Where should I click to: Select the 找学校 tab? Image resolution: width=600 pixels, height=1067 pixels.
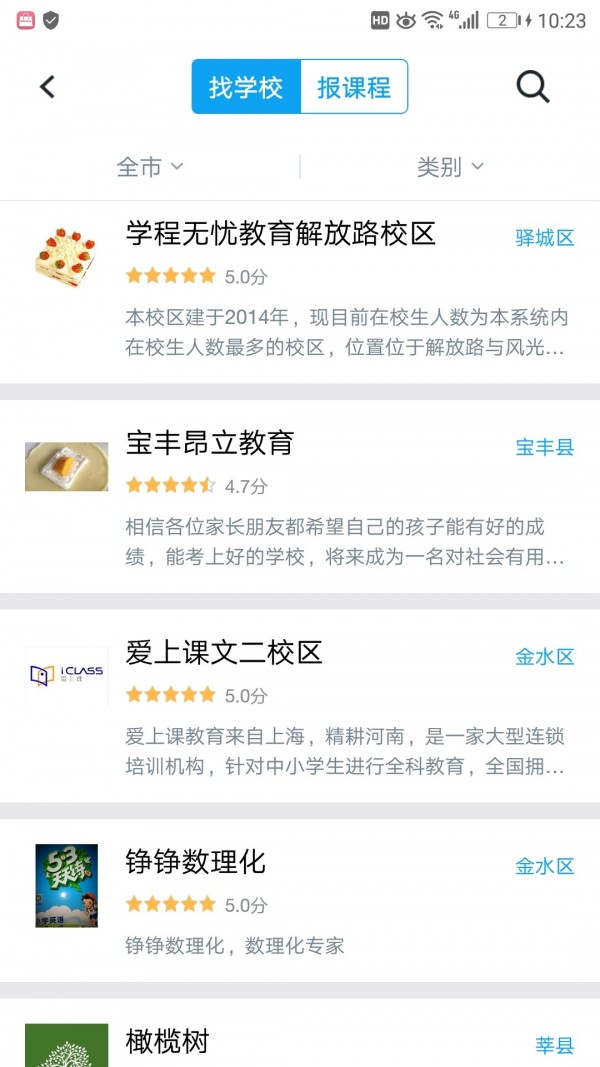point(246,87)
